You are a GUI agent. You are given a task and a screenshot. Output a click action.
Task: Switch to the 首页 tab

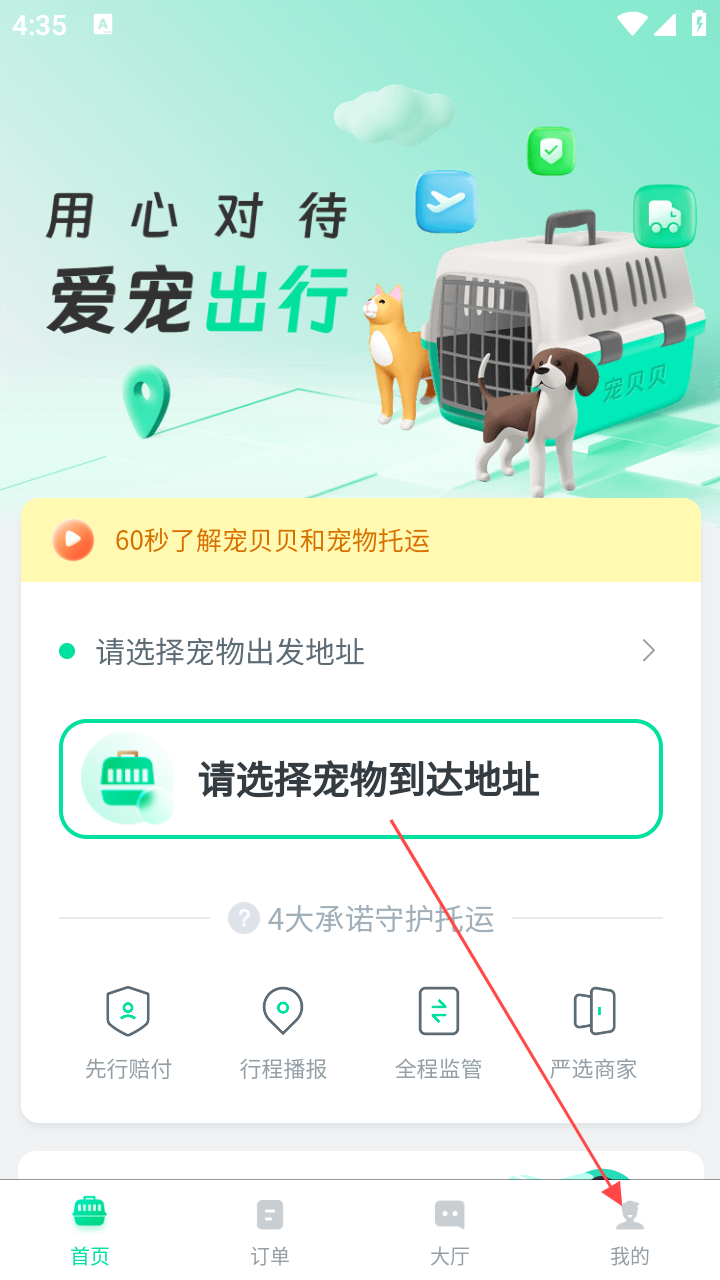click(x=90, y=1231)
